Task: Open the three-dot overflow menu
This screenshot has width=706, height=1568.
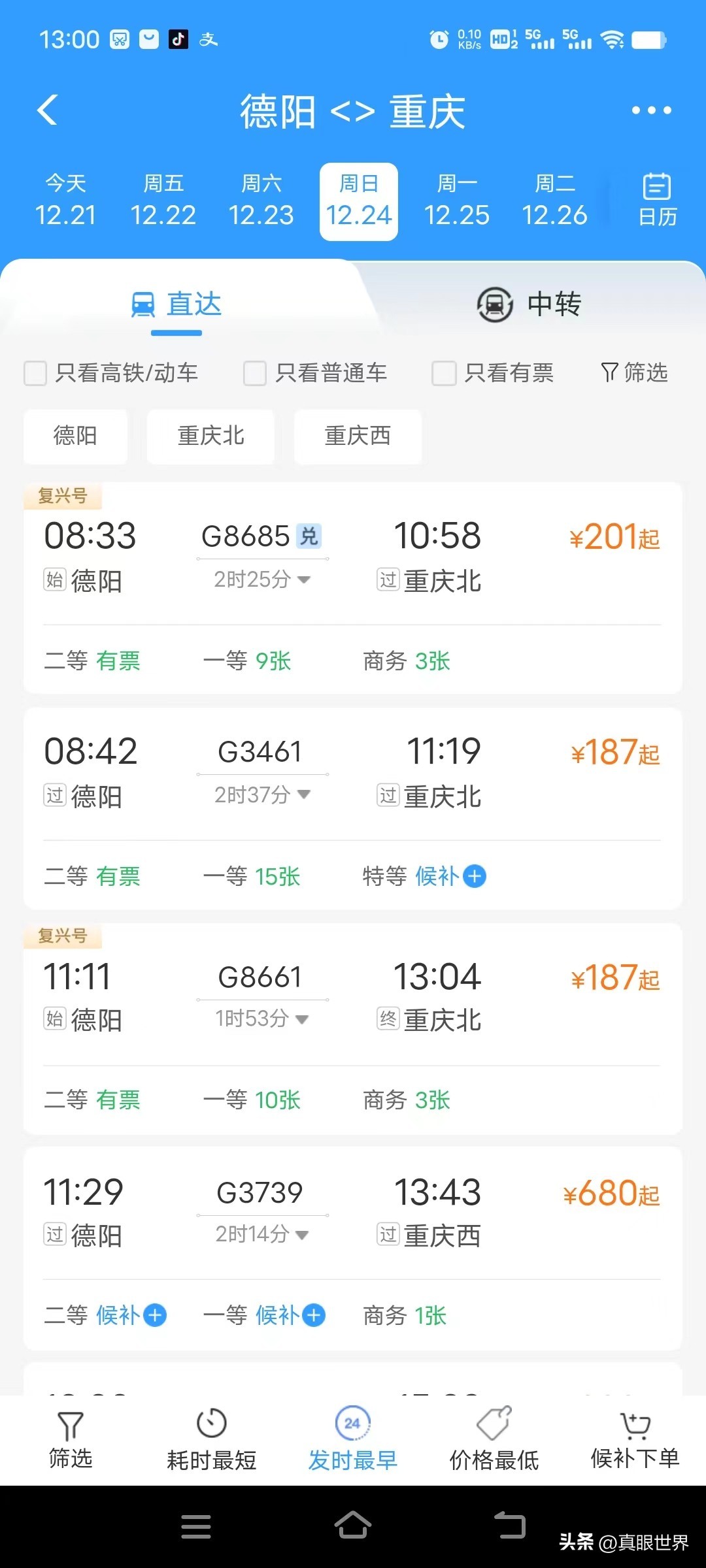Action: [x=651, y=110]
